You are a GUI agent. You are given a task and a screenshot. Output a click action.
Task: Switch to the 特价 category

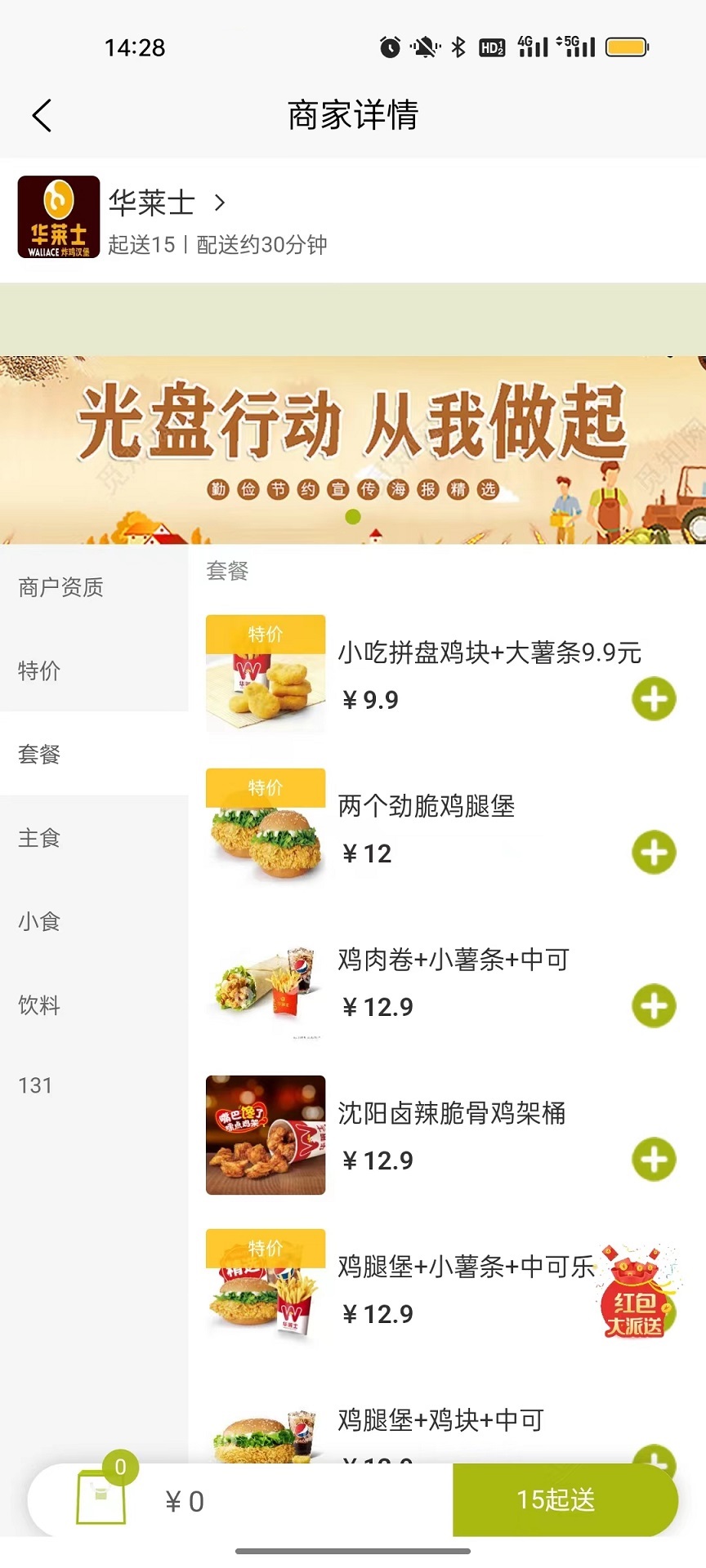point(38,672)
